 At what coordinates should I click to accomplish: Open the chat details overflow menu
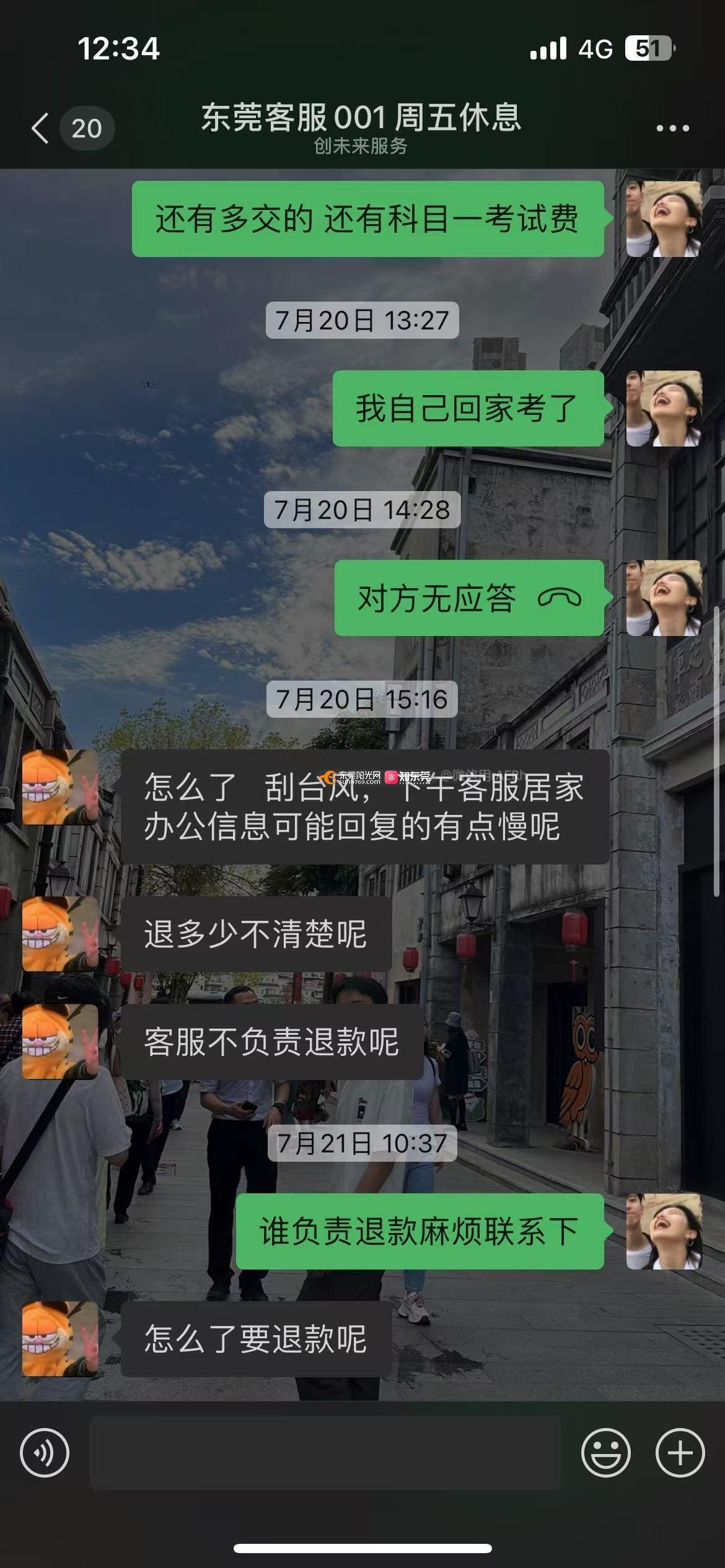(672, 128)
